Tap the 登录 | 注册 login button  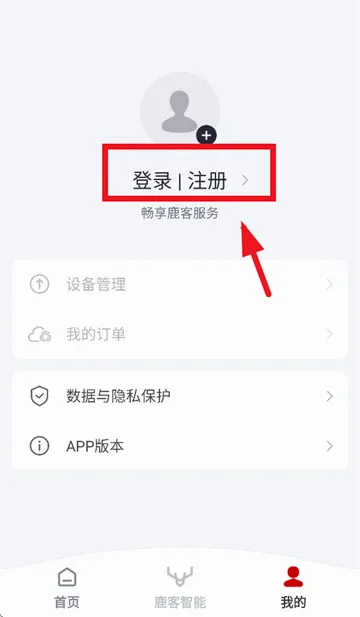(190, 181)
